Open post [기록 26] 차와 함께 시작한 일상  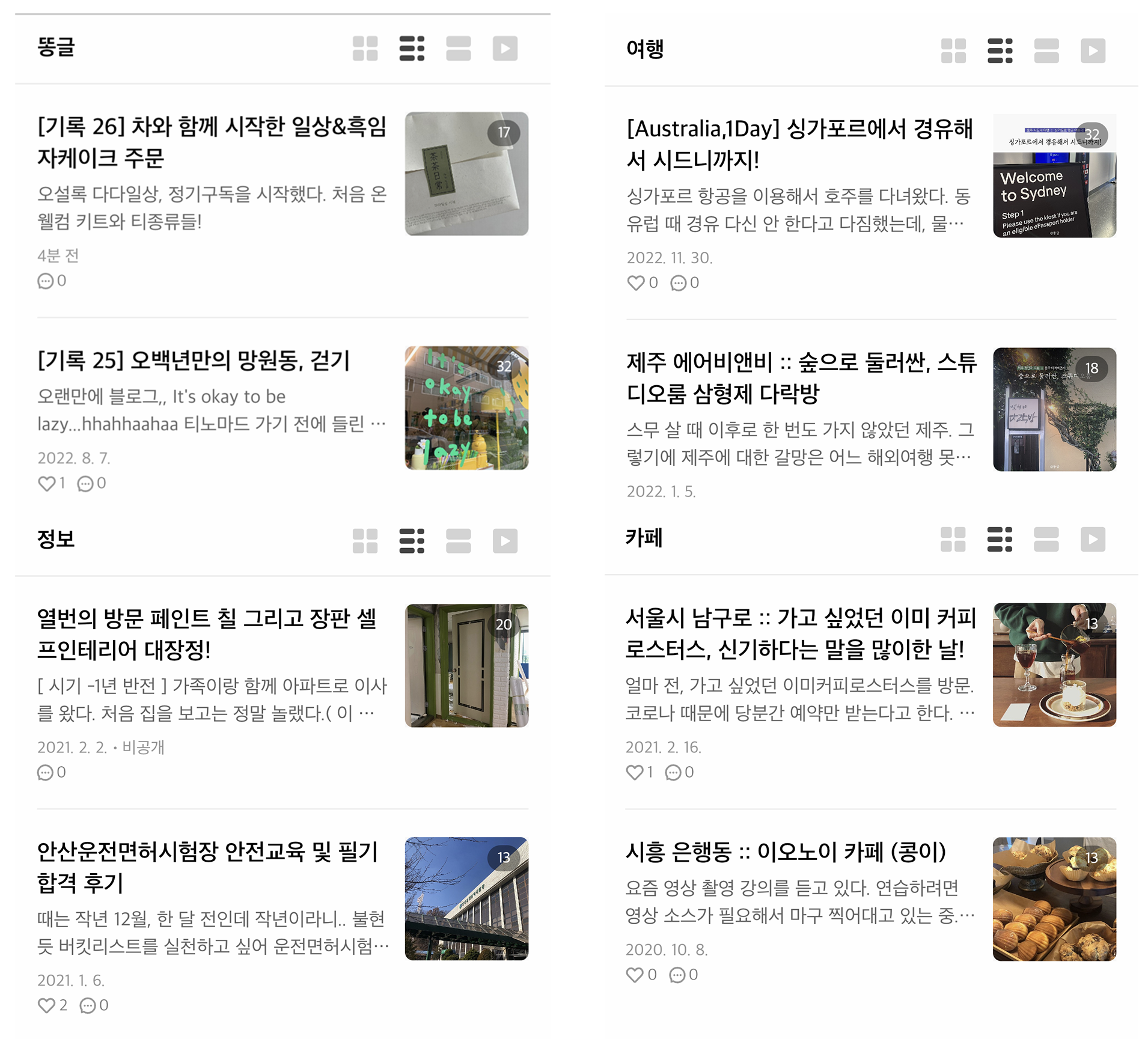tap(212, 142)
